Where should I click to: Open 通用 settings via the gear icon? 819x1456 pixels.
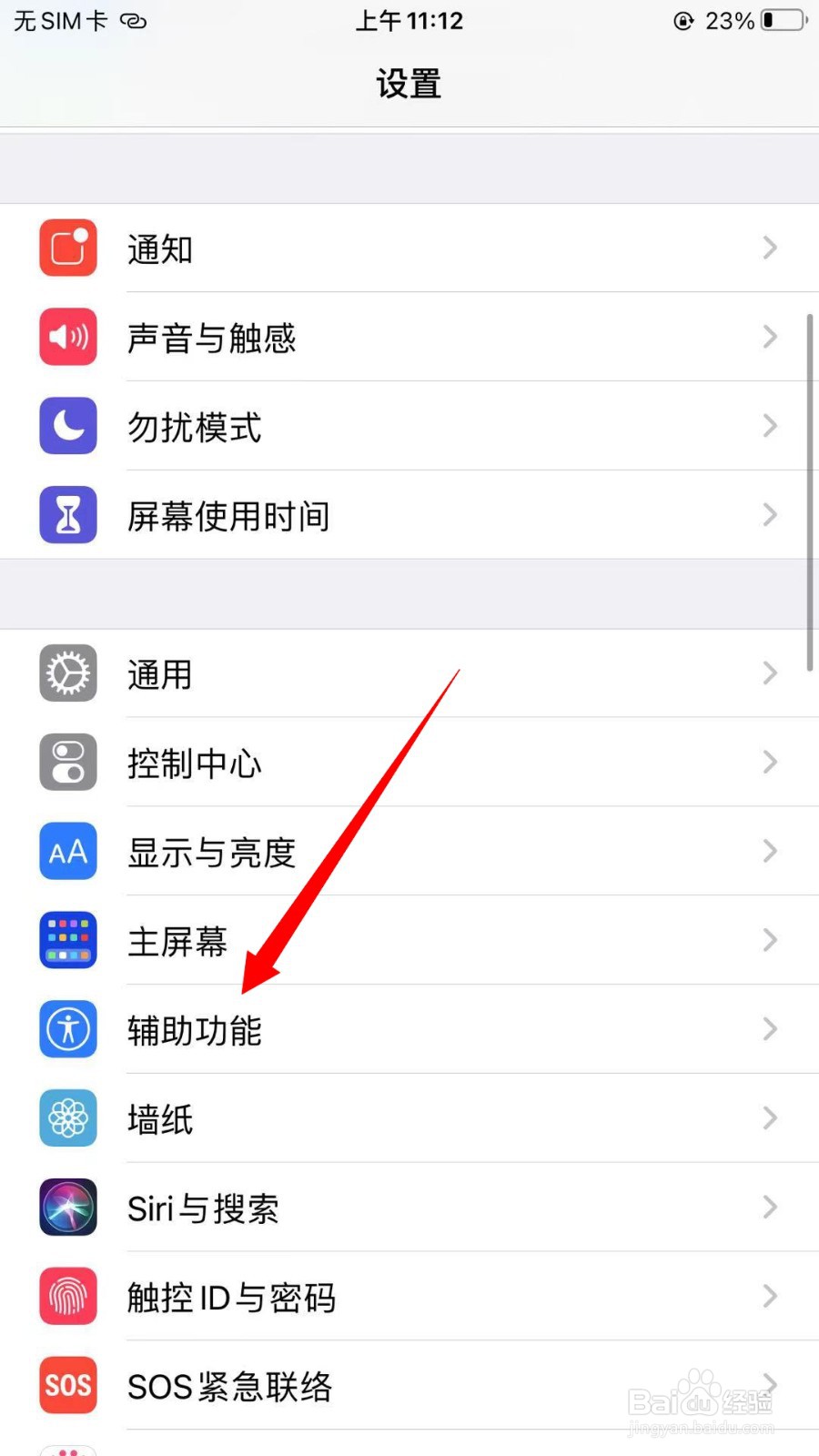67,673
